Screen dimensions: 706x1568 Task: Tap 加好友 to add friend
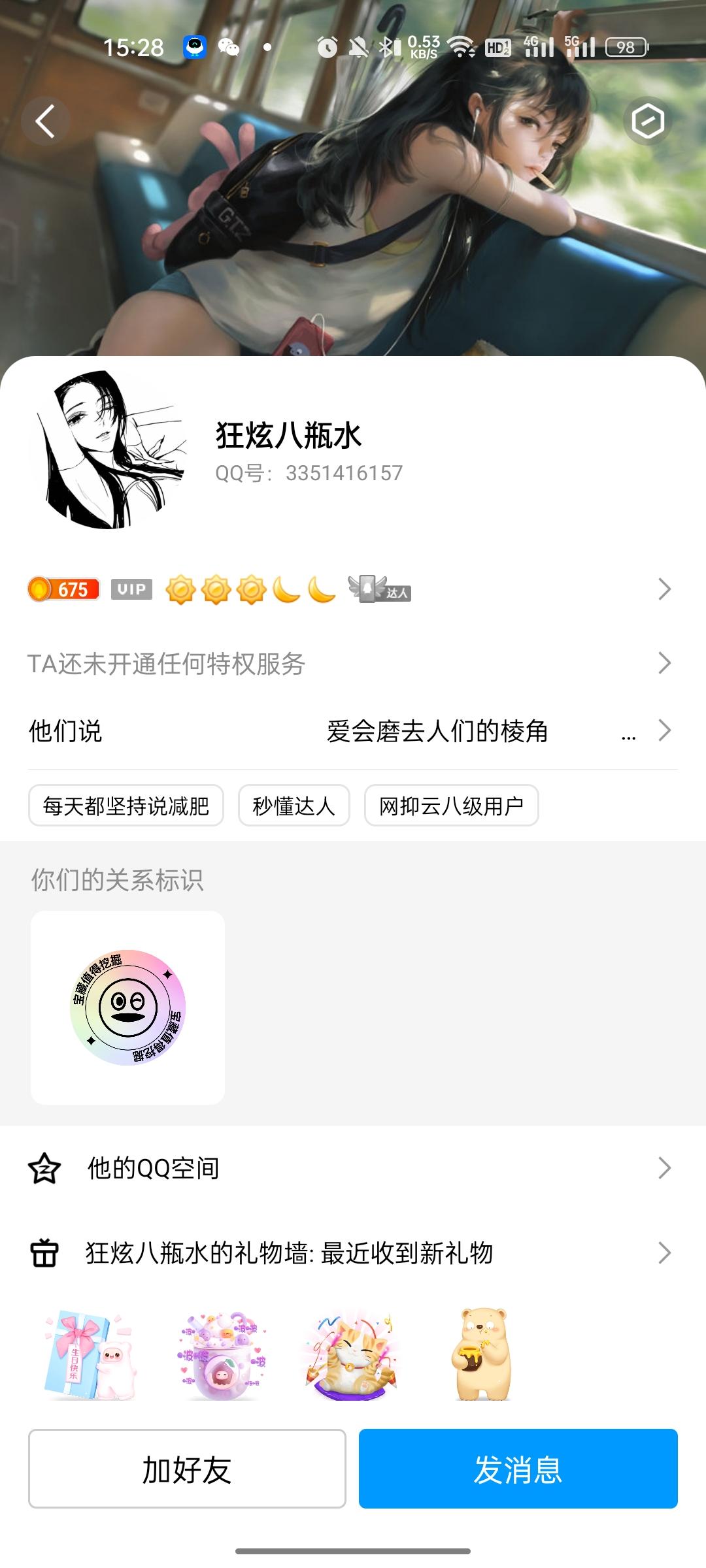187,1469
